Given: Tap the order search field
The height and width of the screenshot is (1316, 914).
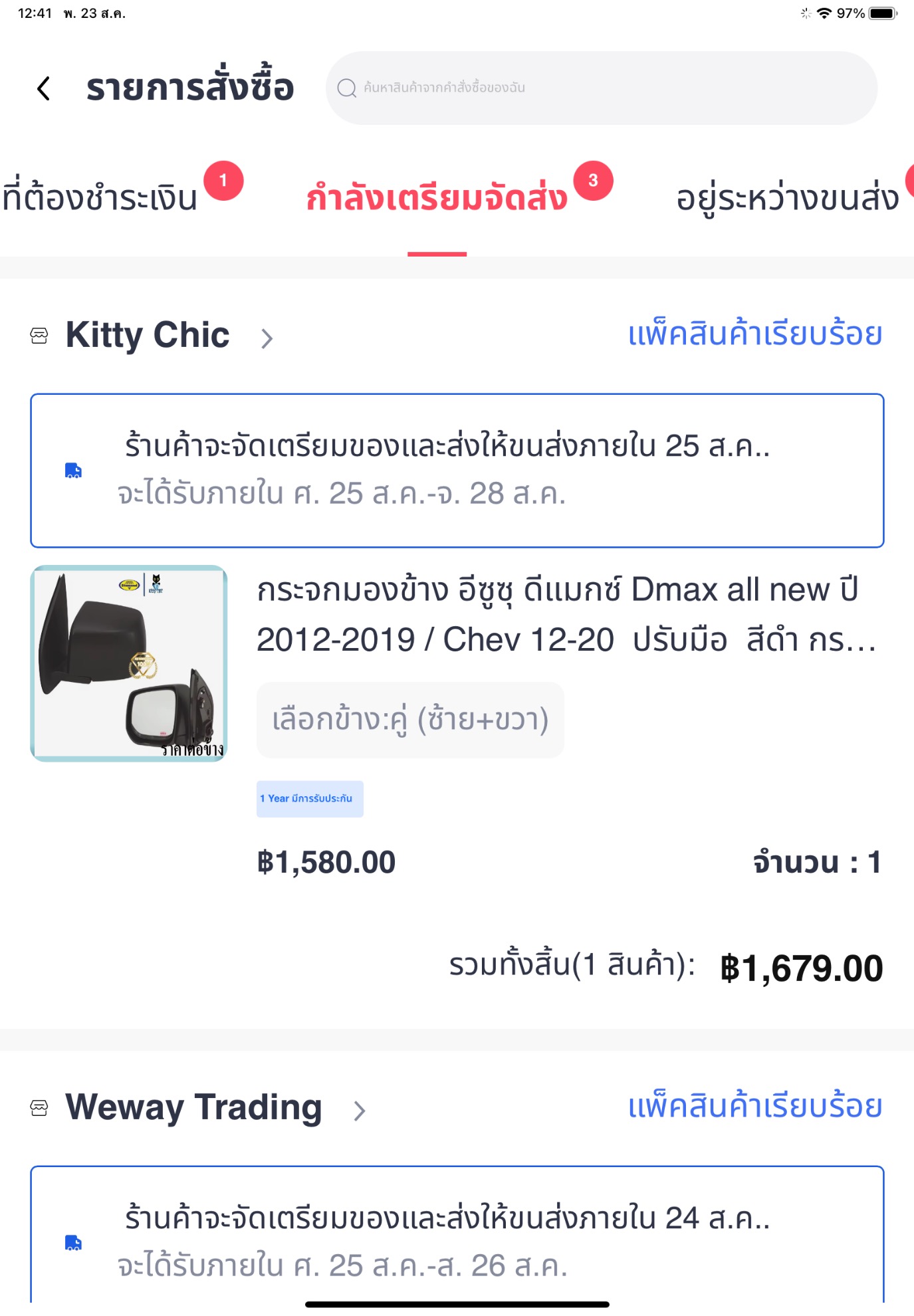Looking at the screenshot, I should point(601,88).
